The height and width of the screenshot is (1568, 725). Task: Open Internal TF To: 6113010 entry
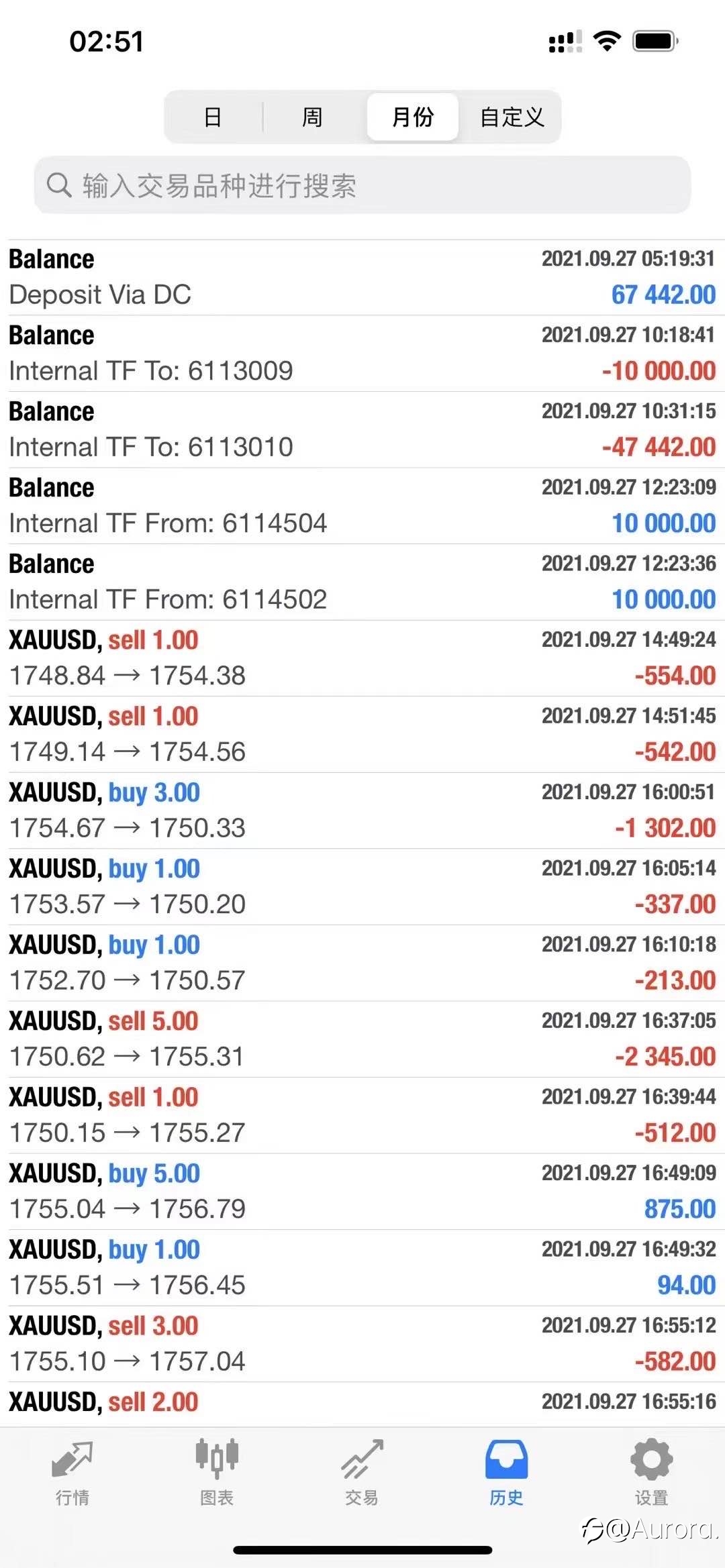pos(362,430)
